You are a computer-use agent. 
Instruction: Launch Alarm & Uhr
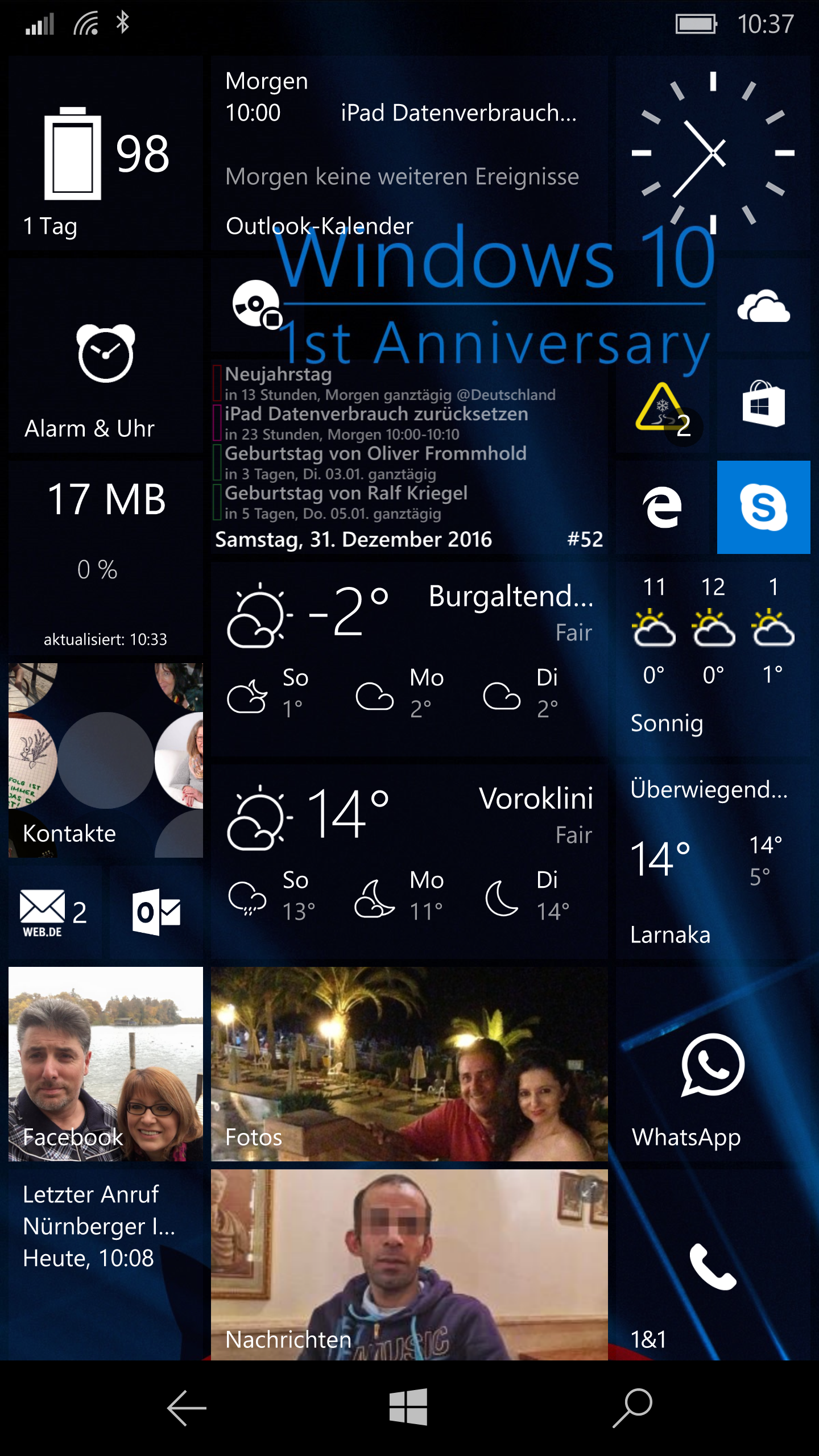click(106, 355)
